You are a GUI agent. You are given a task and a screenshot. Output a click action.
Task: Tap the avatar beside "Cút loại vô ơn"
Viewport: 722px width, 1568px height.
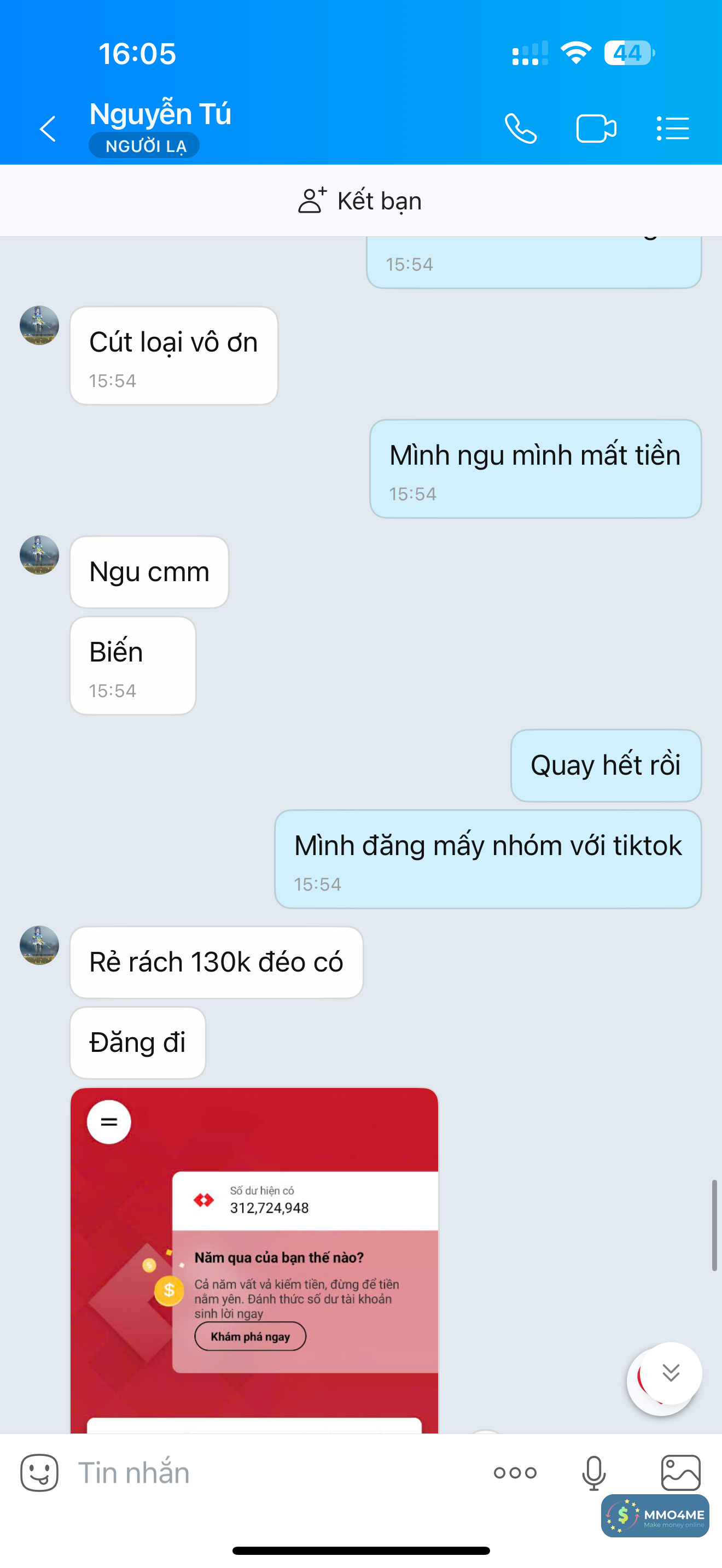(x=39, y=326)
